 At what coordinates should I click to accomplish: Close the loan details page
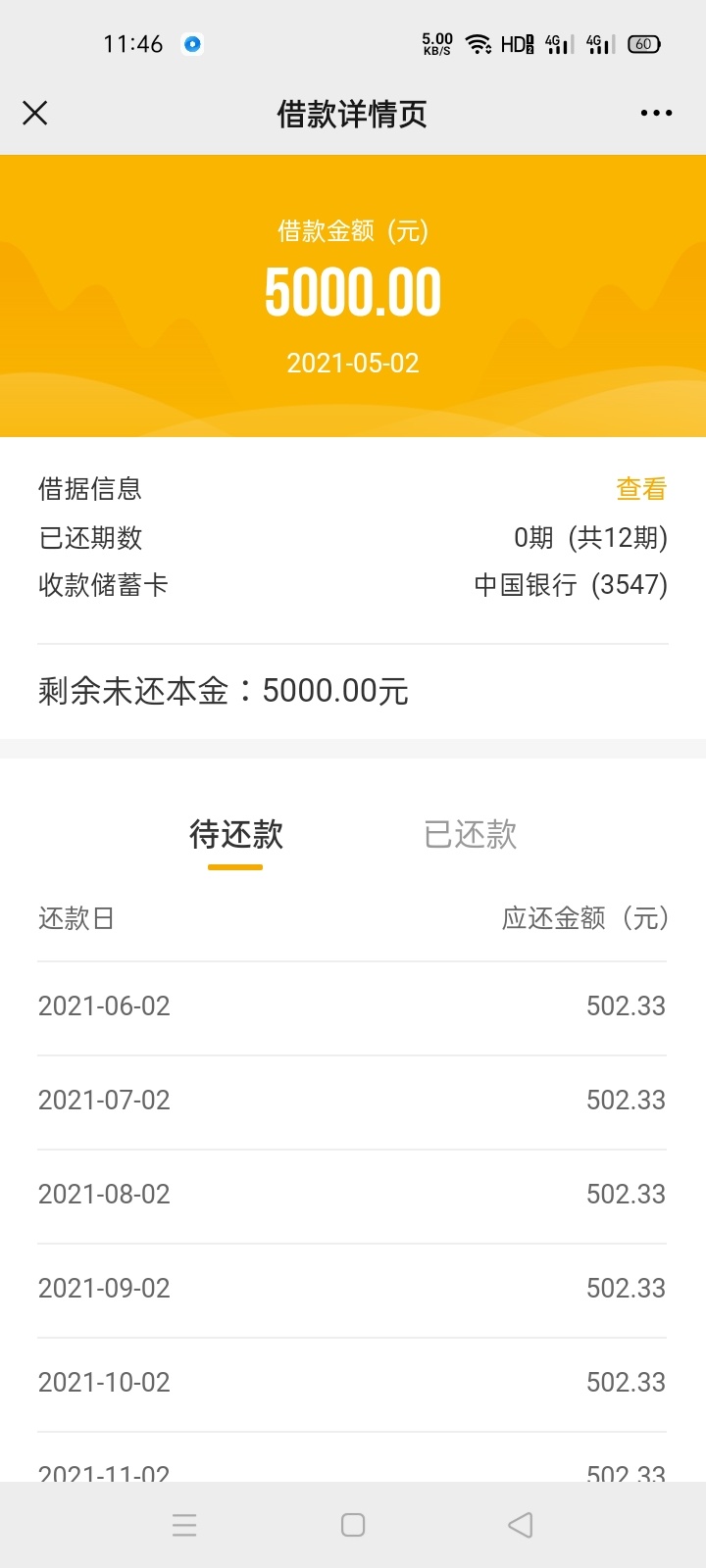click(x=35, y=114)
